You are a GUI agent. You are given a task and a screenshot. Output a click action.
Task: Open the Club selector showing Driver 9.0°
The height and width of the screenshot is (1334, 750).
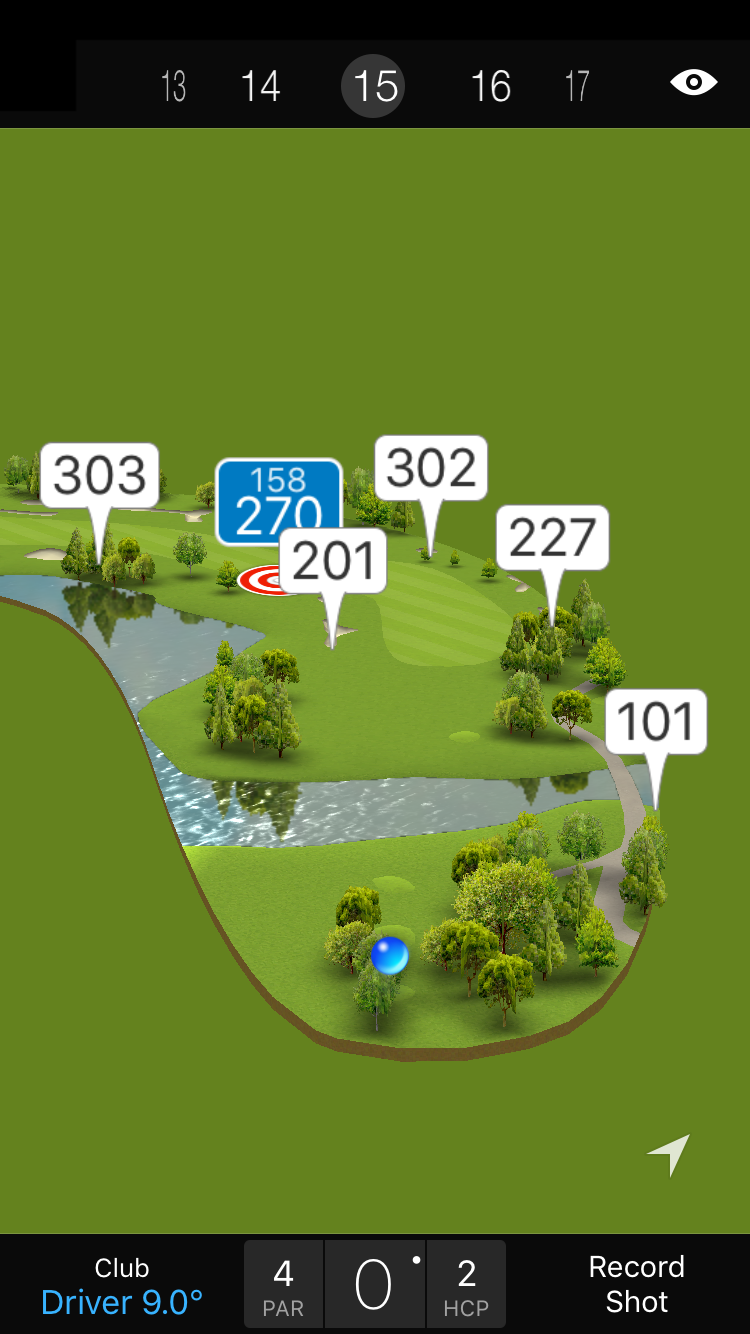click(x=122, y=1285)
